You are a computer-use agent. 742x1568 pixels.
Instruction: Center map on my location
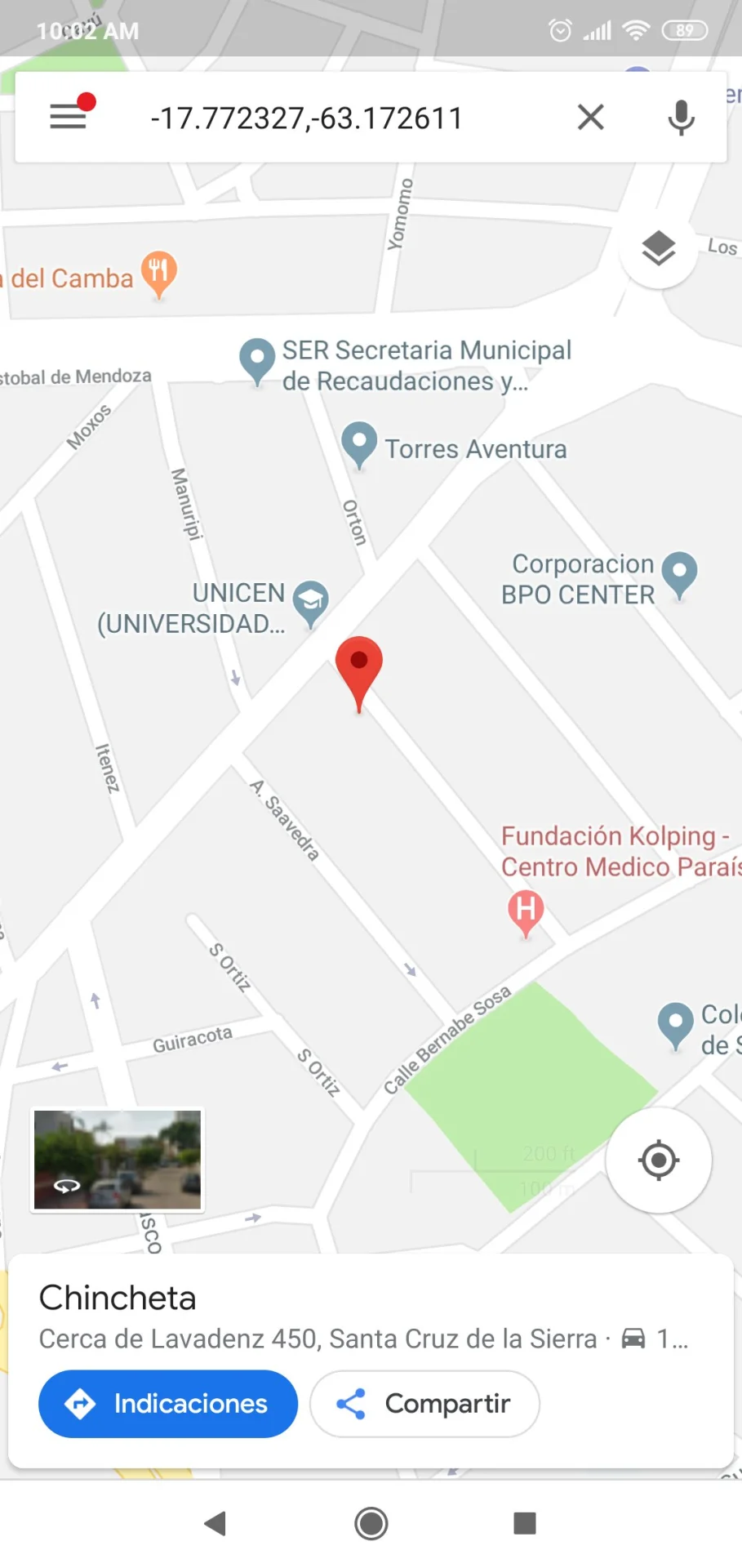click(659, 1160)
